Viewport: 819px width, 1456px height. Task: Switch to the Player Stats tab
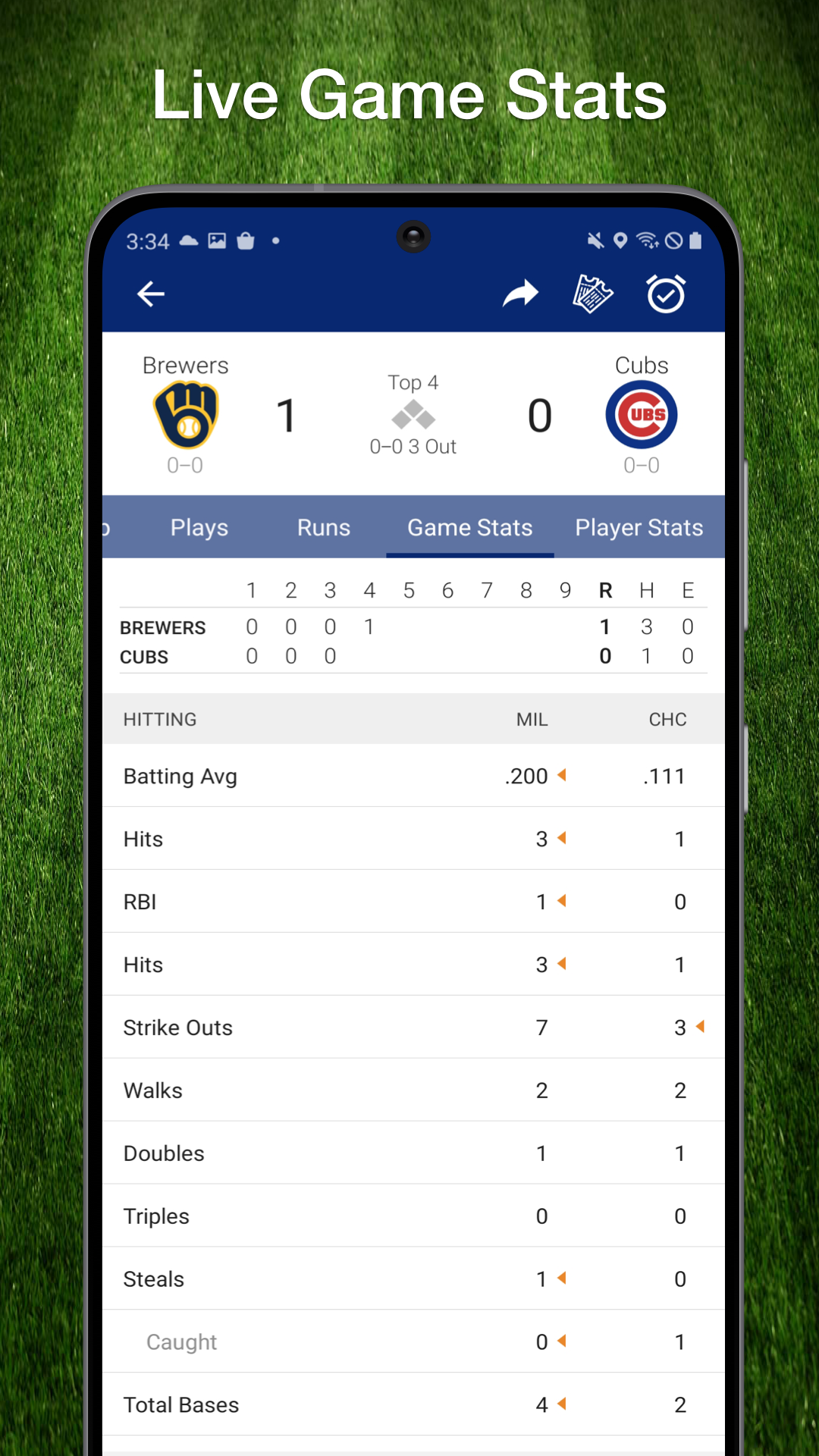639,528
